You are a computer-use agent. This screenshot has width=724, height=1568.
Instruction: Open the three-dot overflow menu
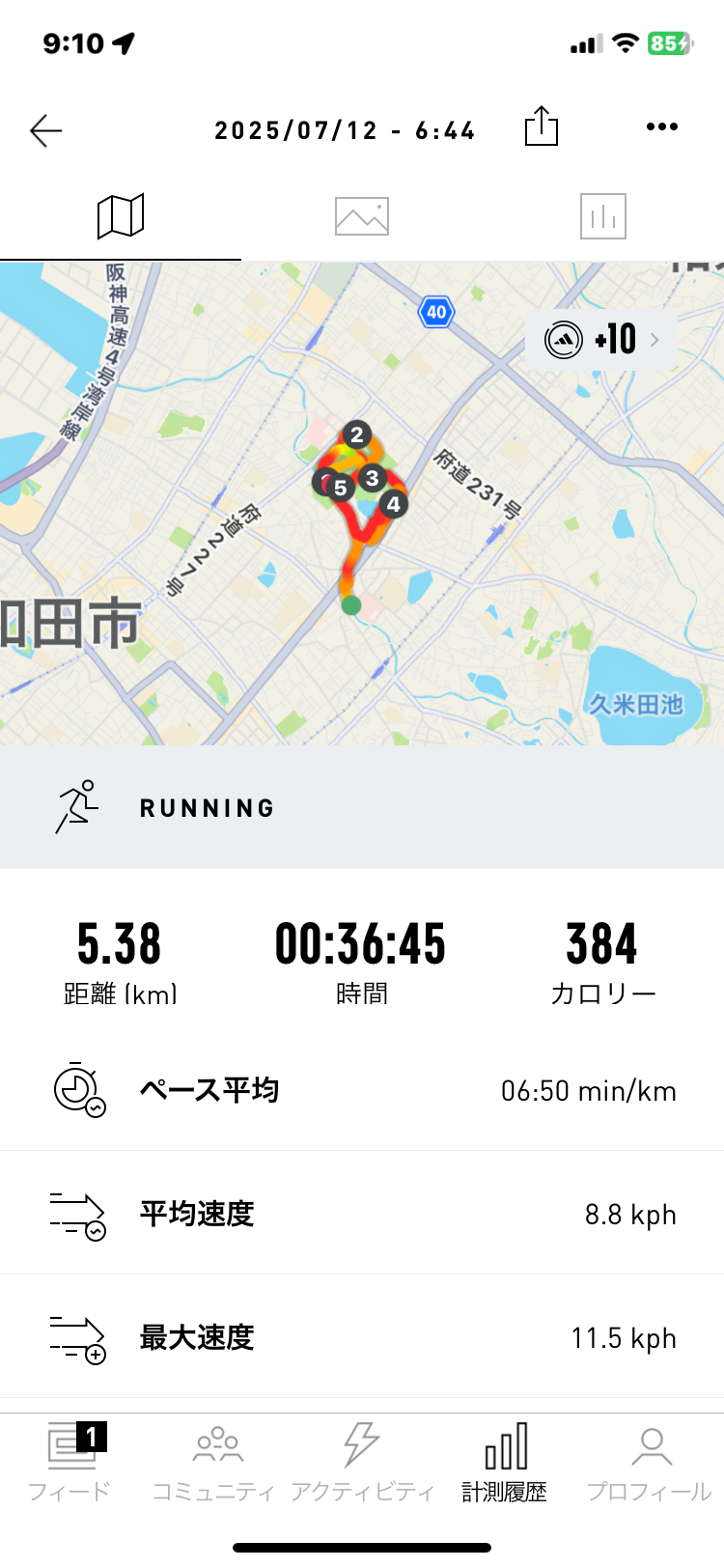pos(662,126)
